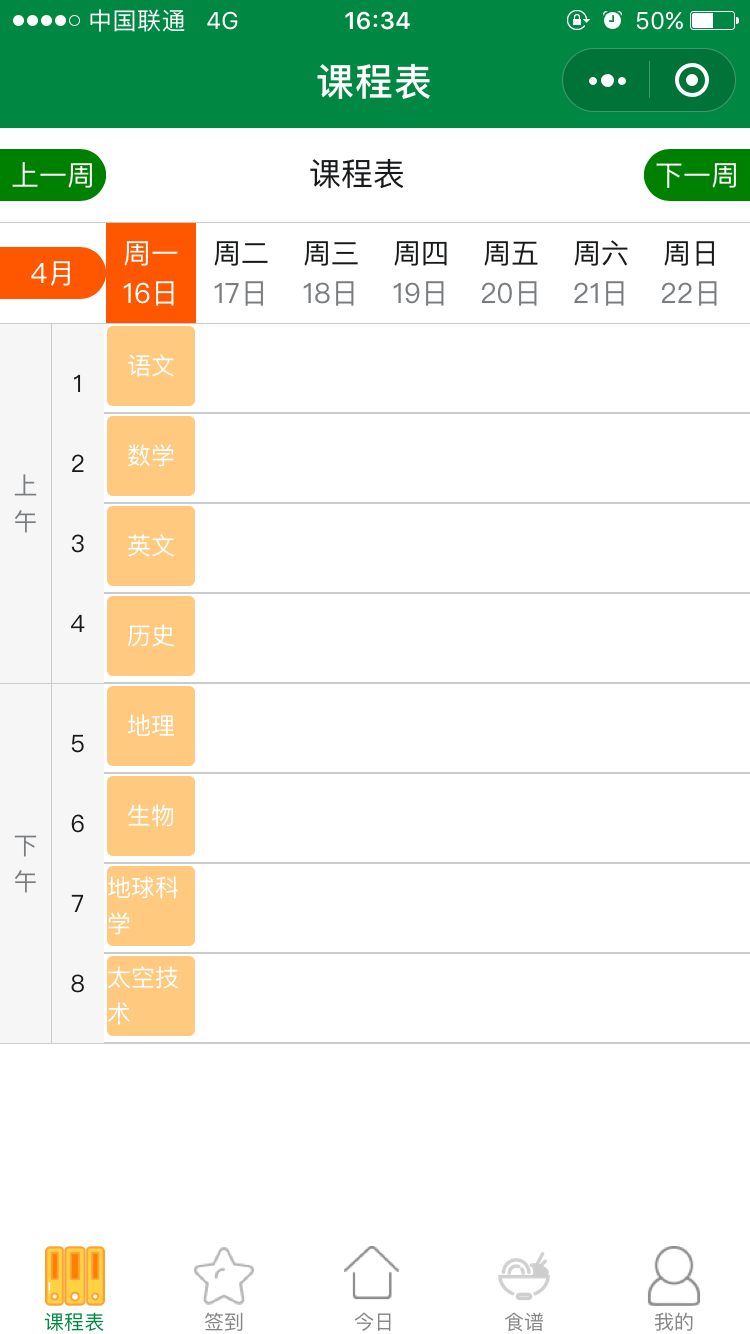This screenshot has width=750, height=1334.
Task: Switch to the 我的 tab
Action: pyautogui.click(x=674, y=1289)
